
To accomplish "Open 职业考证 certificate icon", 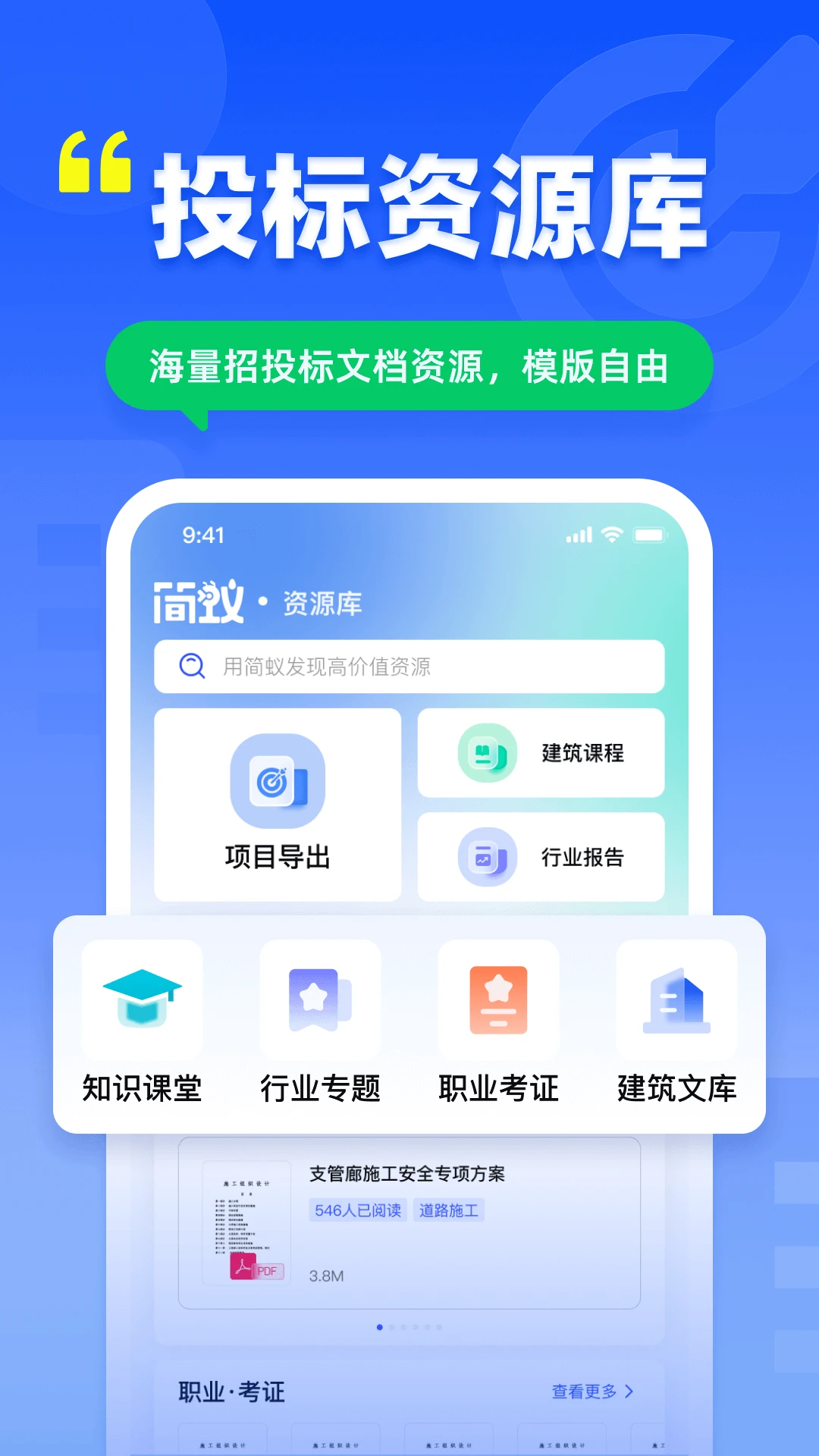I will tap(498, 998).
